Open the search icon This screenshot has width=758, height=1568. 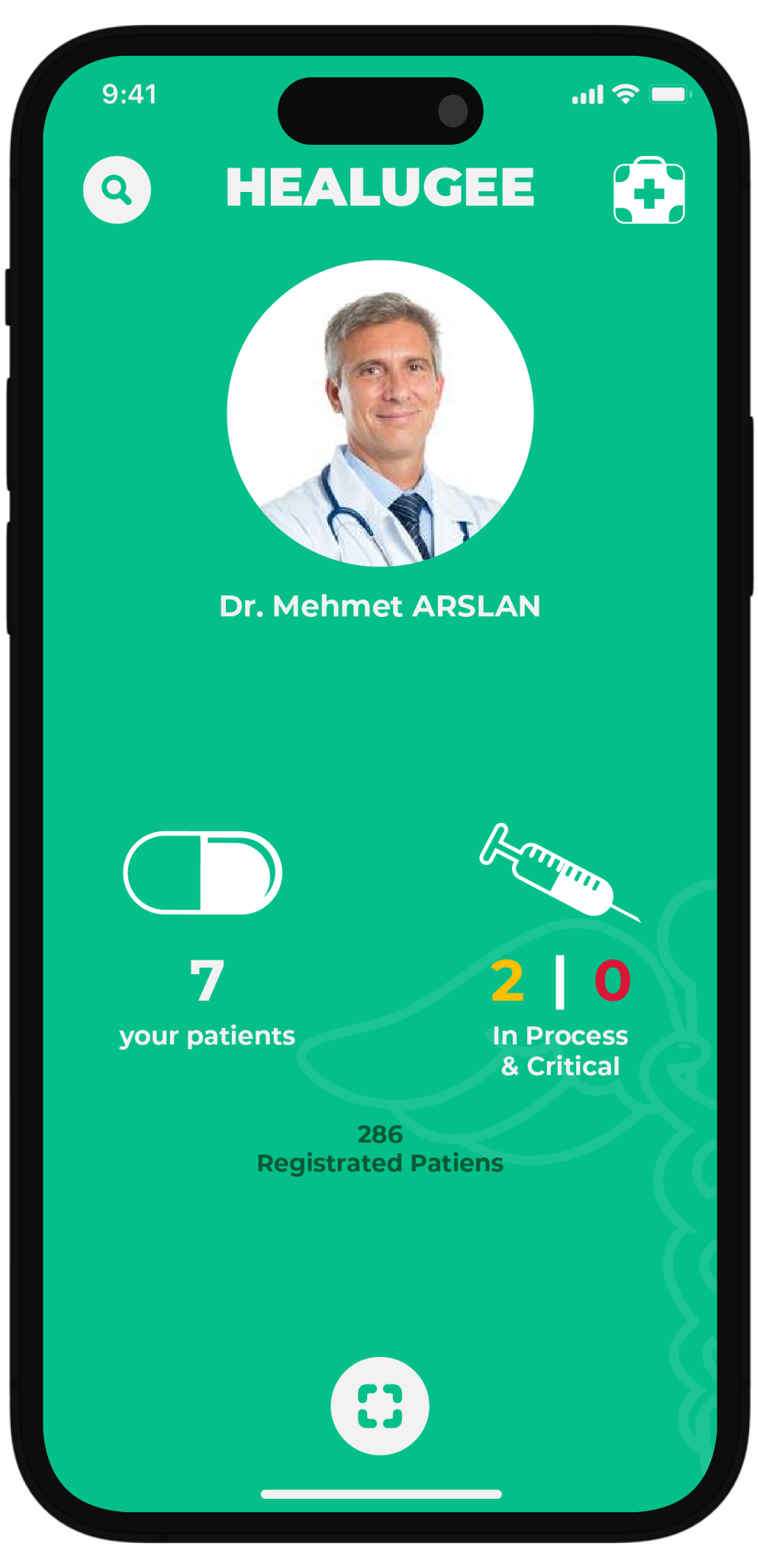click(117, 190)
